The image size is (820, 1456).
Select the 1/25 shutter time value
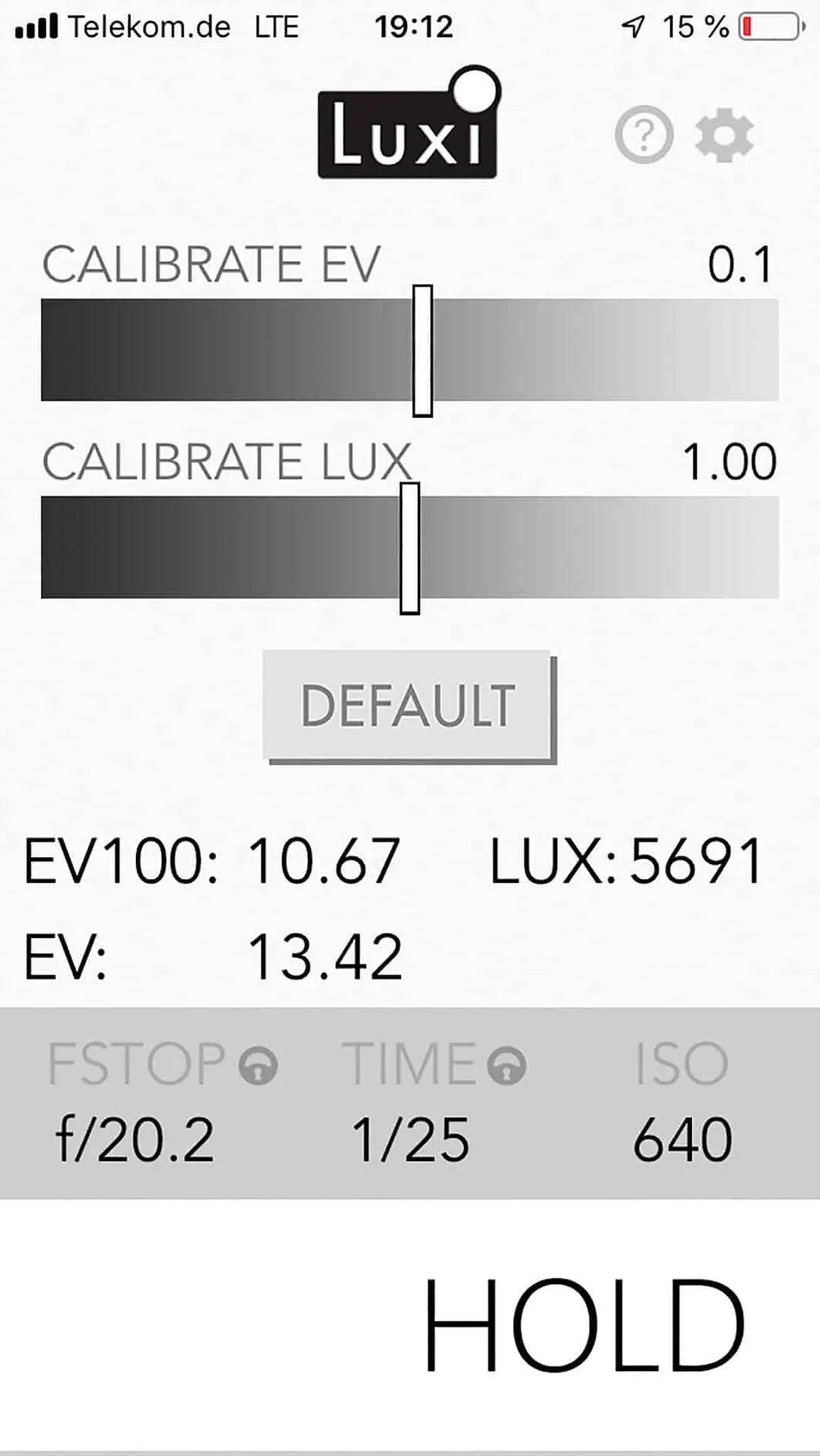[x=410, y=1140]
